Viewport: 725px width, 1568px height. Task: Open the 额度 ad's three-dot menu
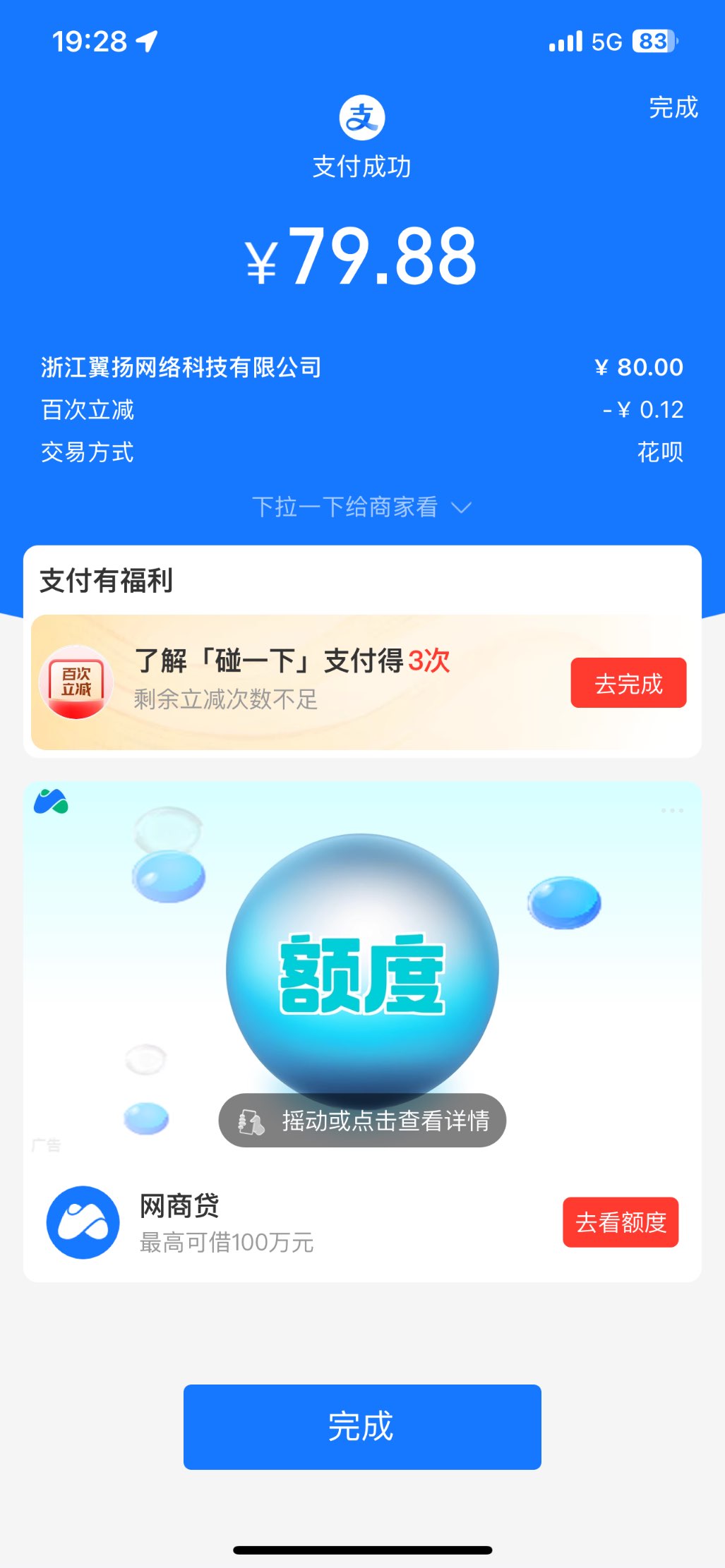click(x=672, y=810)
